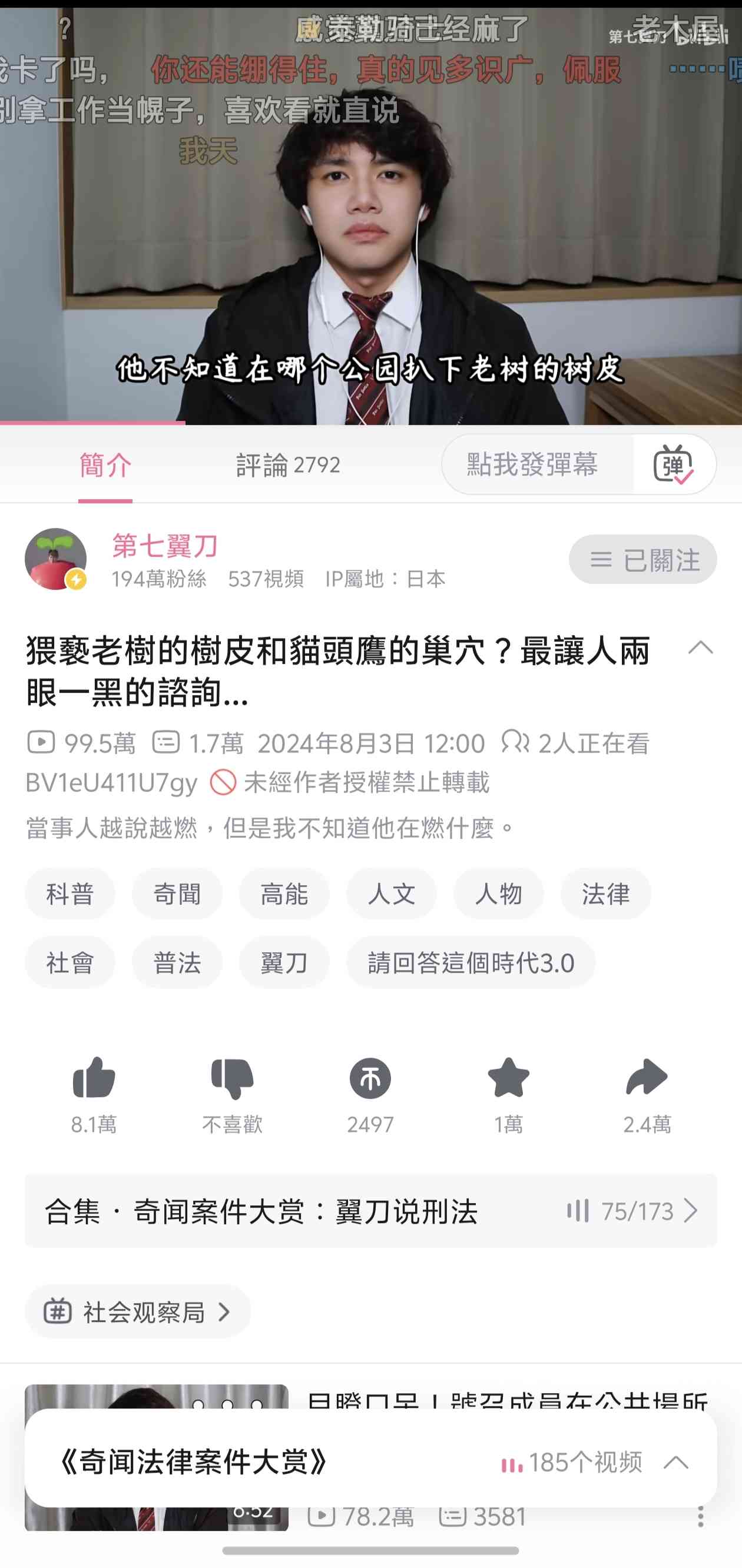Screen dimensions: 742x1568
Task: Open uploader 第七翼刀's profile
Action: point(55,559)
